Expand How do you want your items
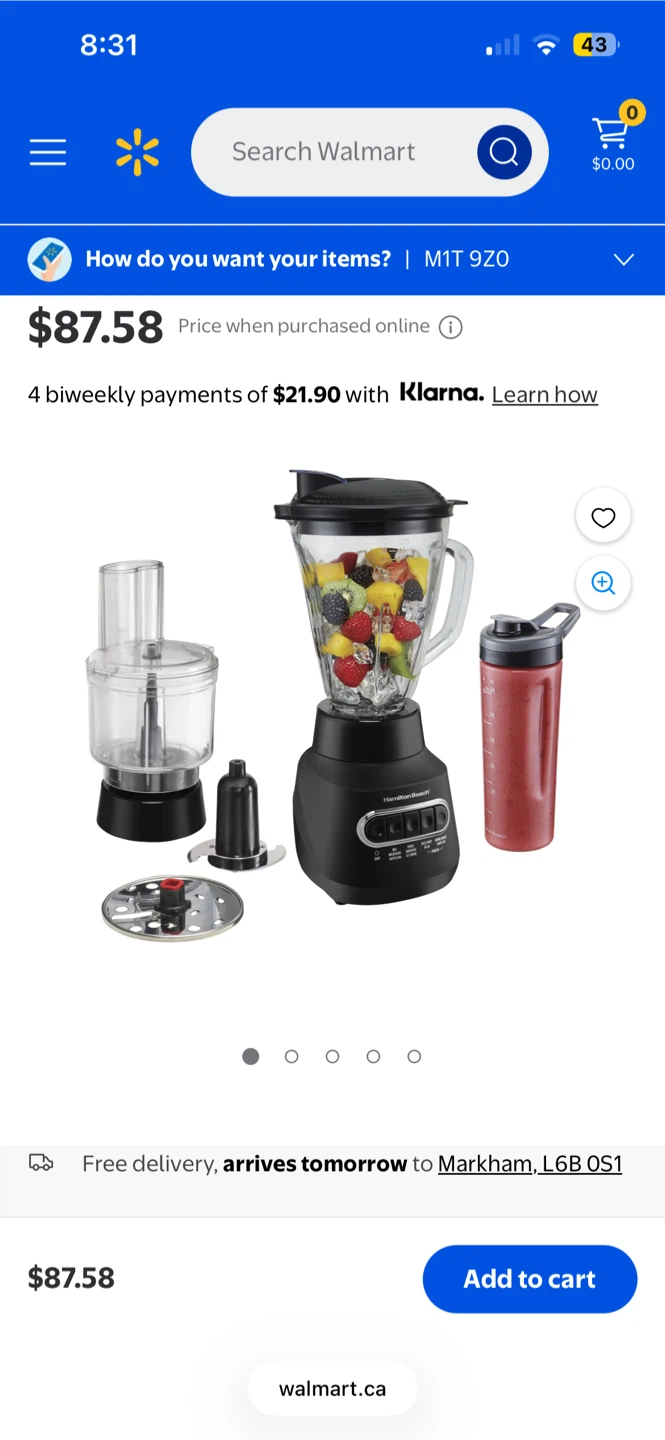Viewport: 665px width, 1440px height. [332, 260]
